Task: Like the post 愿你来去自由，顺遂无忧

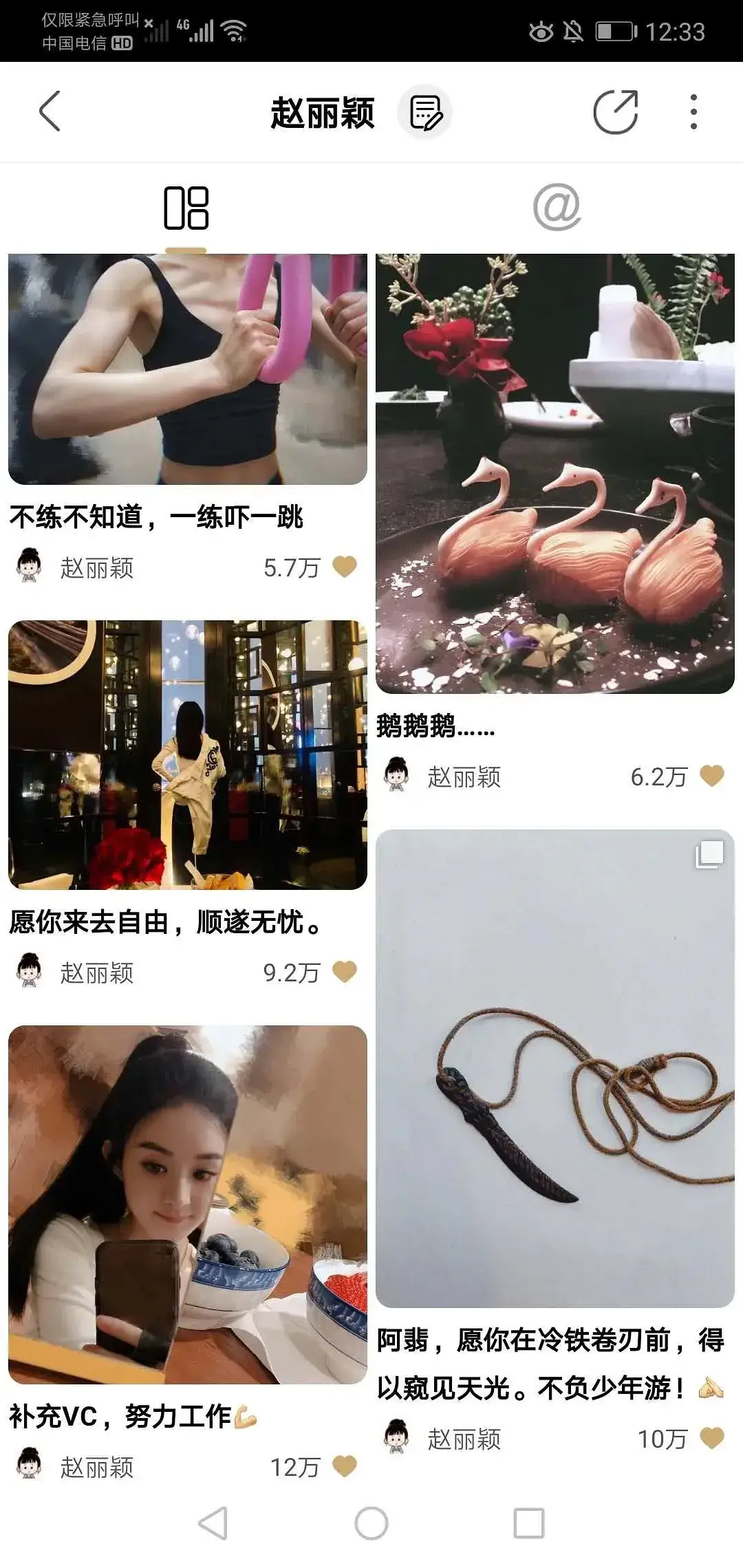Action: coord(345,972)
